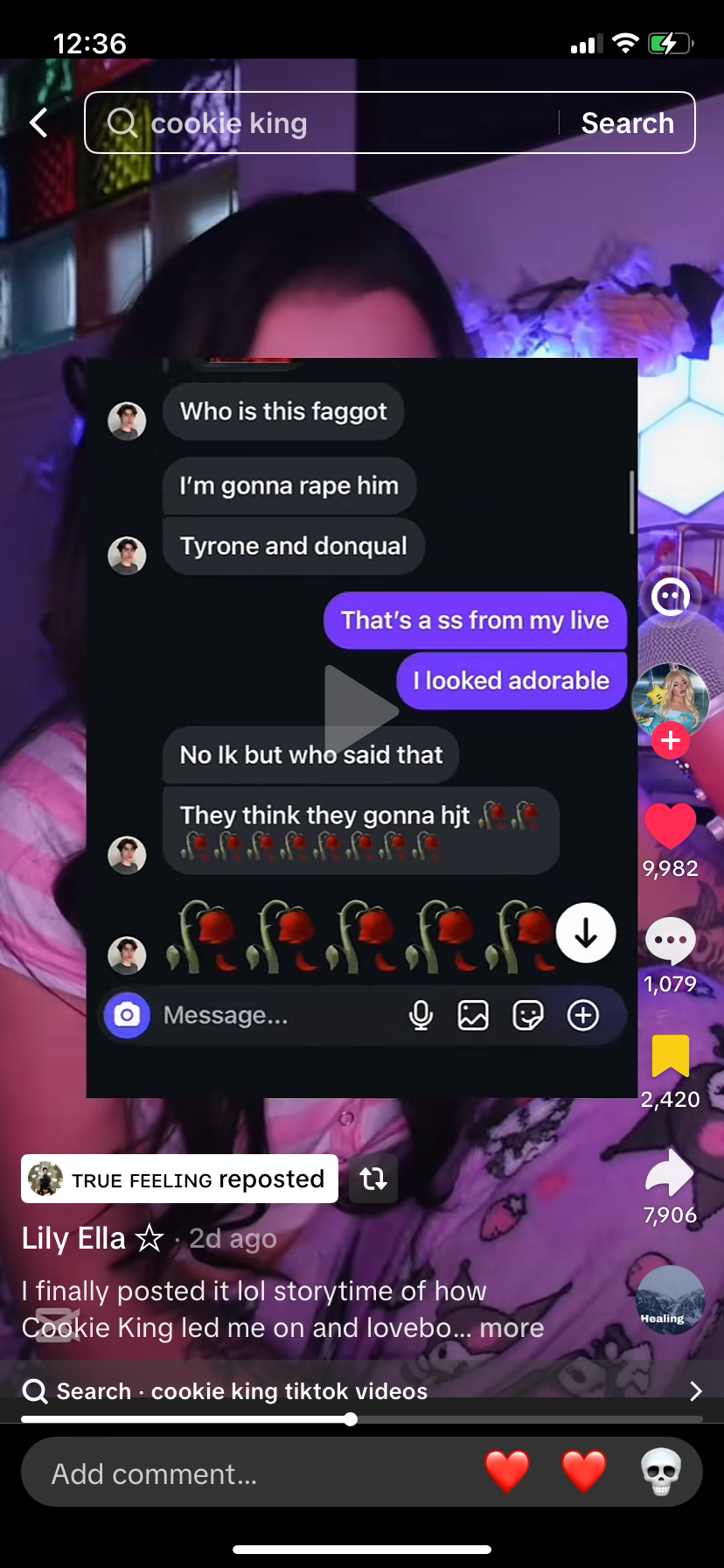Tap the cookie king search field

(x=332, y=123)
